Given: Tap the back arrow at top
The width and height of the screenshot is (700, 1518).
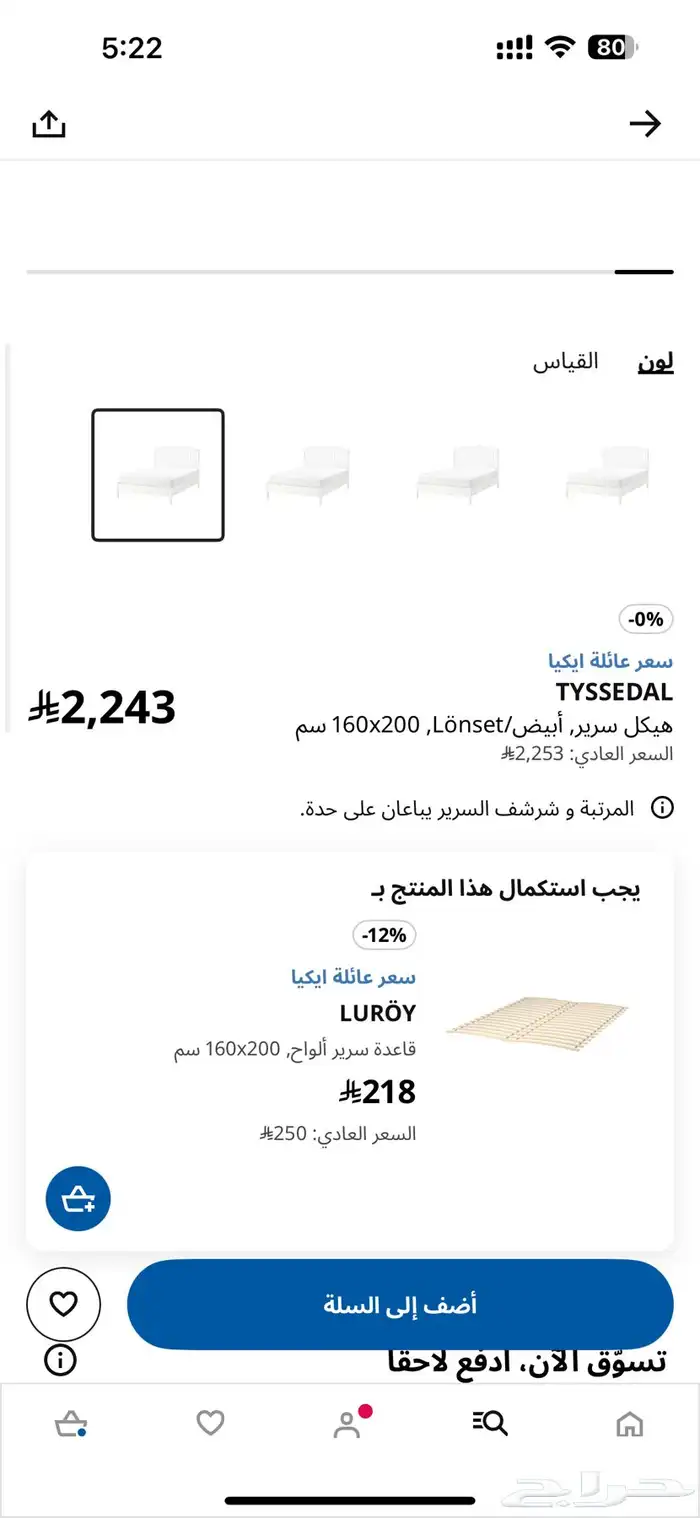Looking at the screenshot, I should (645, 124).
